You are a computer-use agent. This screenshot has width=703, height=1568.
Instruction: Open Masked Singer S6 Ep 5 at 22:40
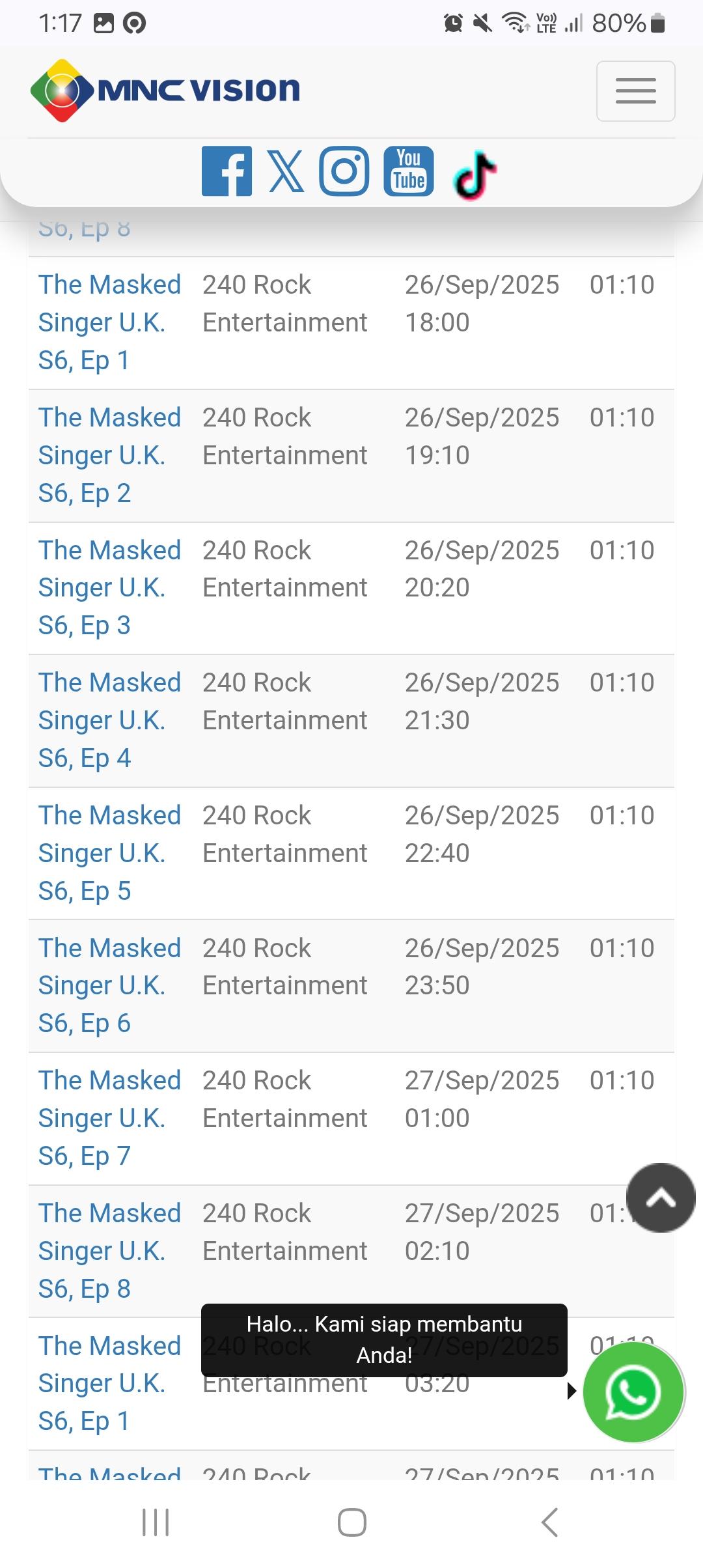pos(109,853)
